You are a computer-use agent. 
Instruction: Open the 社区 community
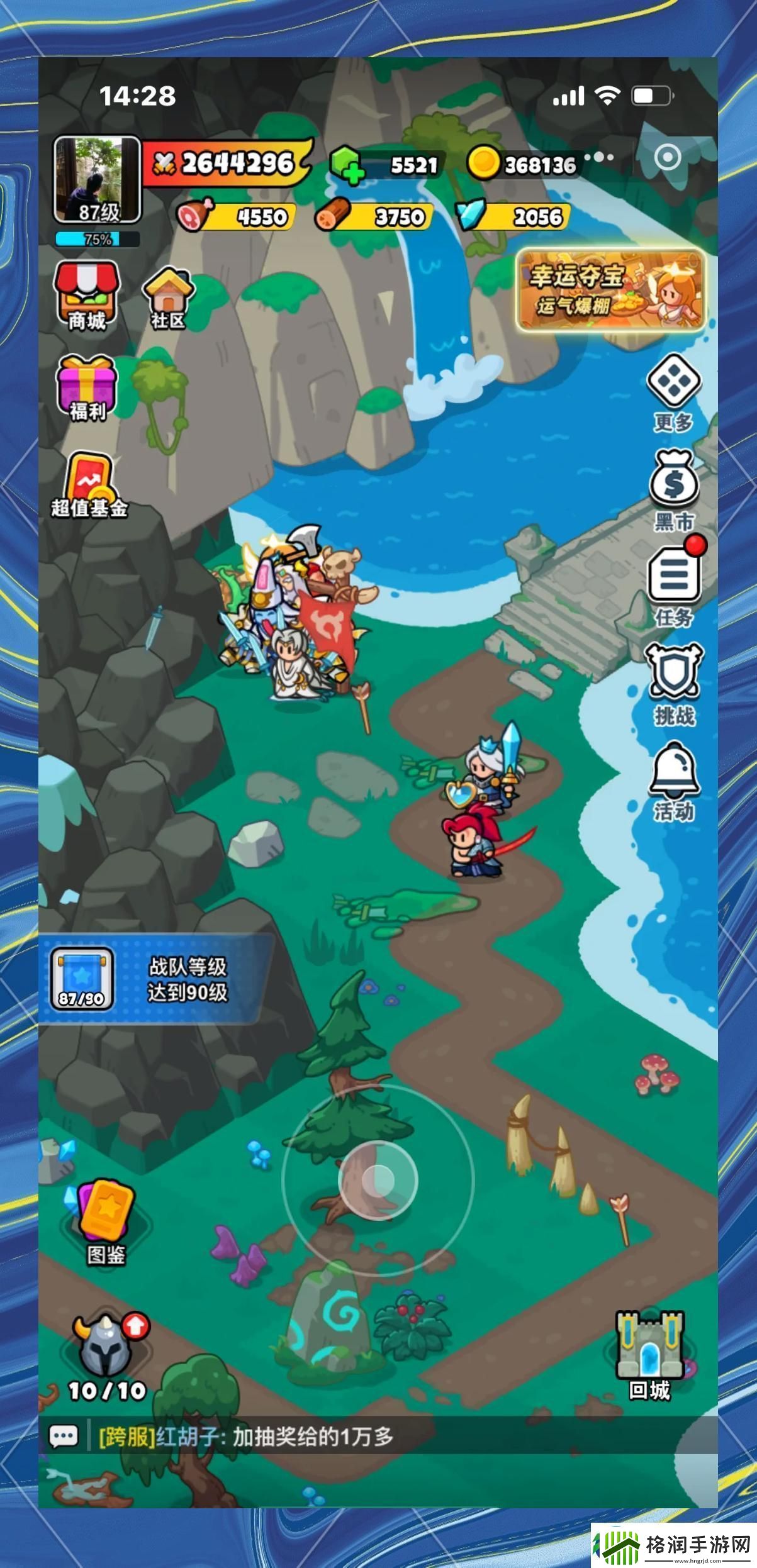pos(168,298)
